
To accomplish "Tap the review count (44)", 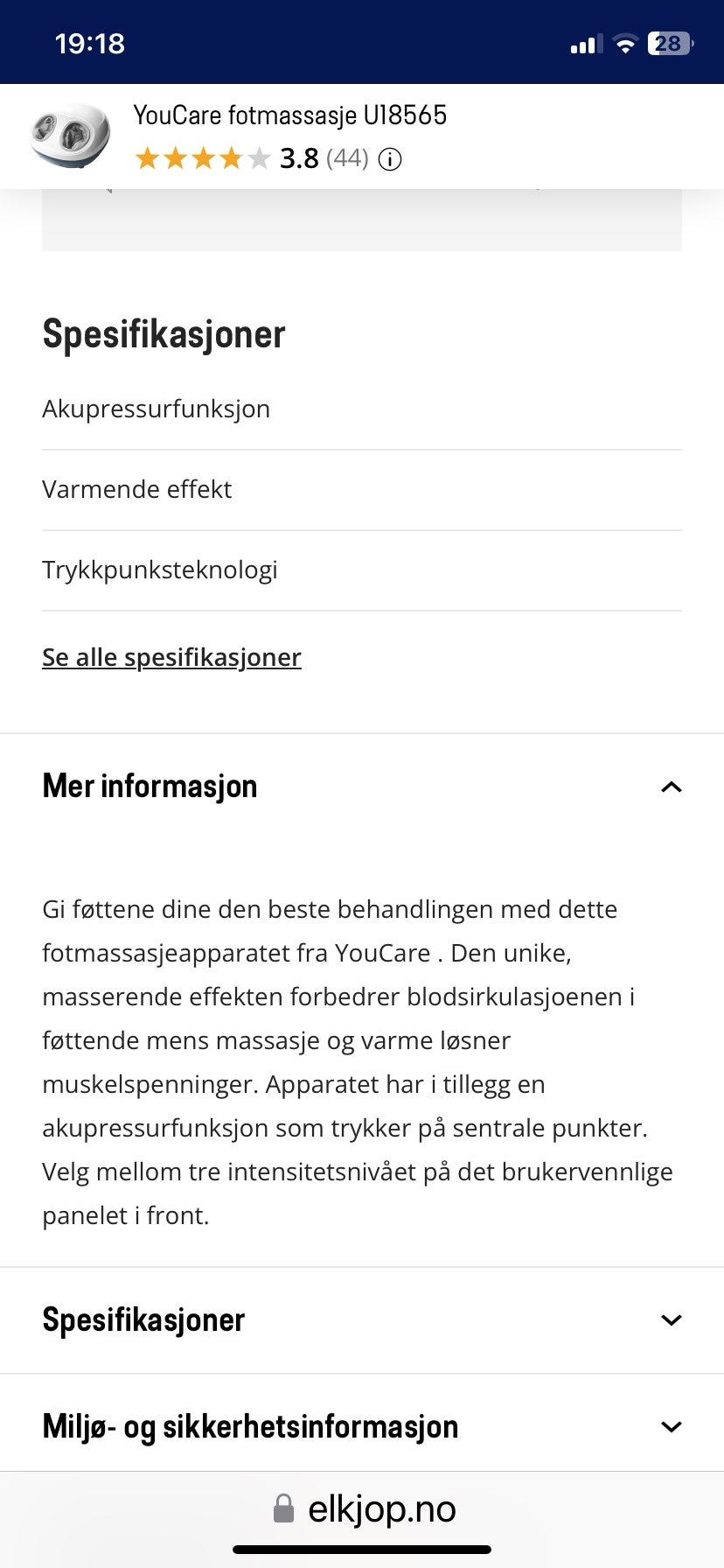I will (x=347, y=159).
